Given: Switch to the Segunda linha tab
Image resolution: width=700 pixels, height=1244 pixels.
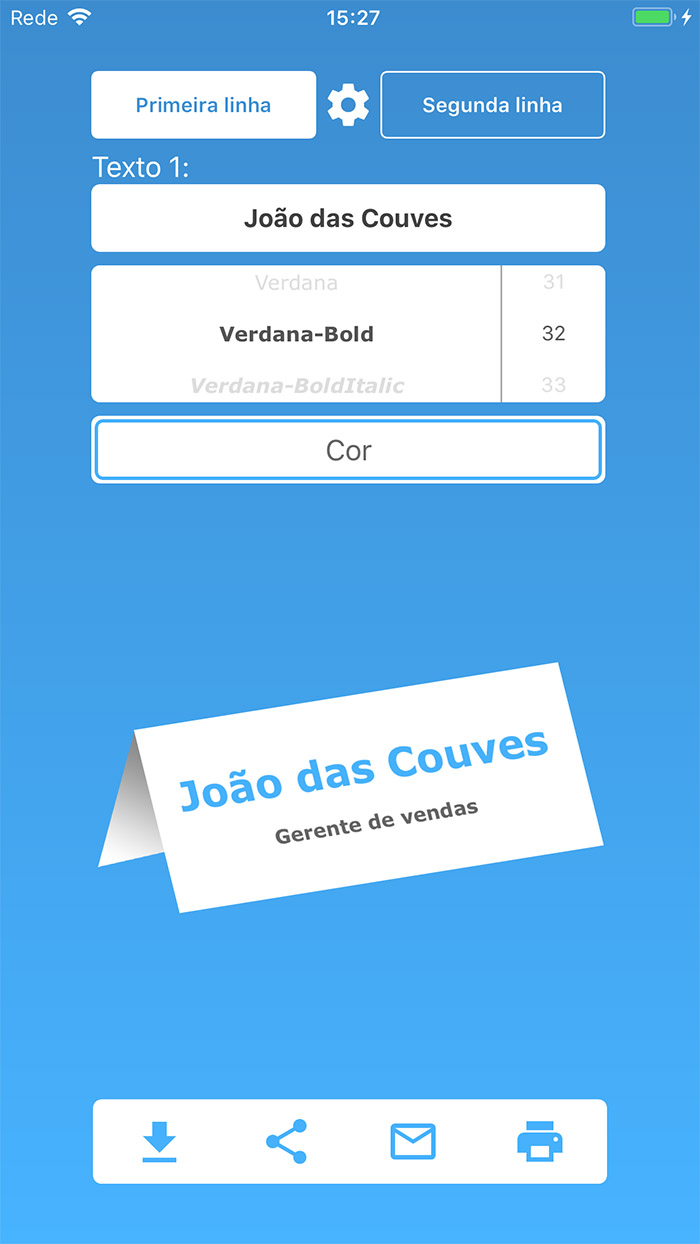Looking at the screenshot, I should [x=492, y=105].
